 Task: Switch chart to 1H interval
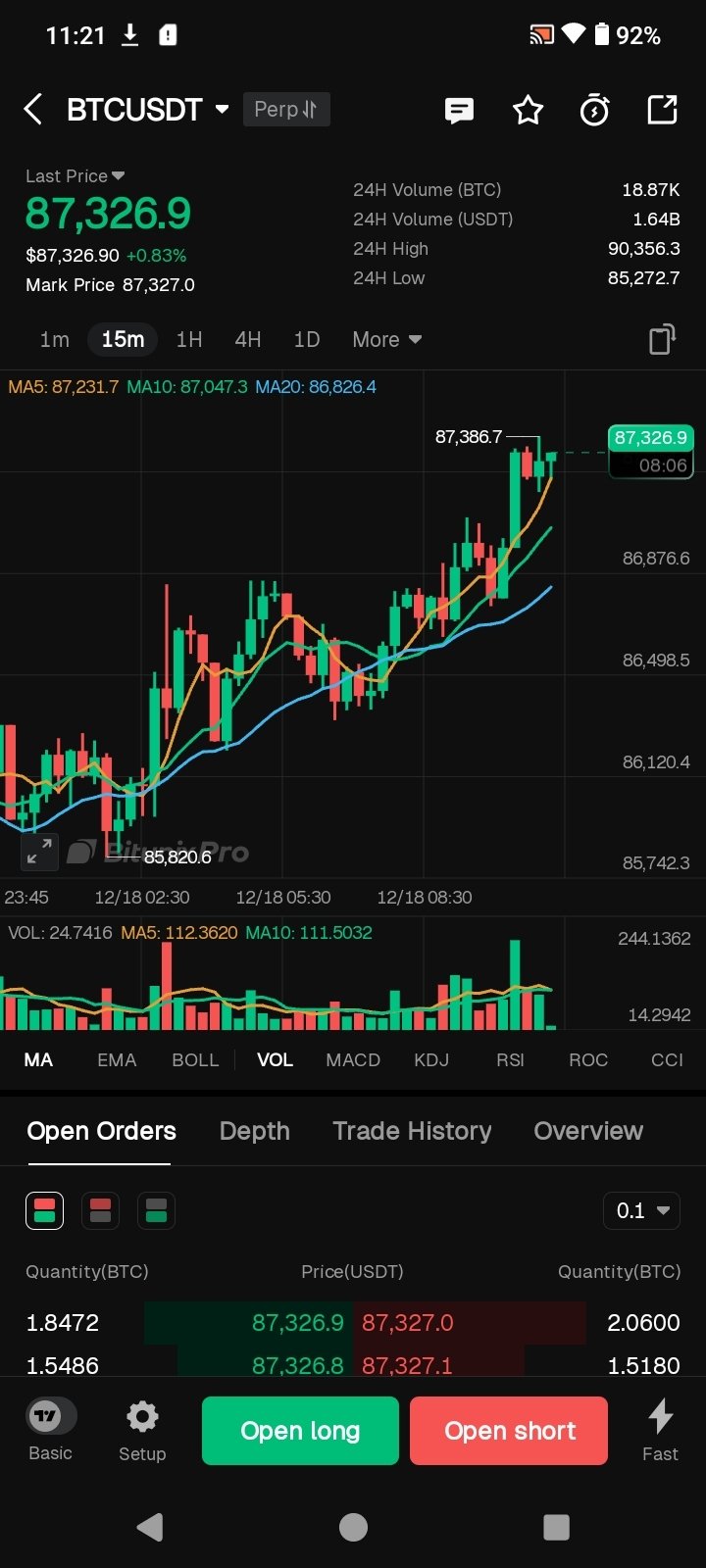click(x=189, y=339)
